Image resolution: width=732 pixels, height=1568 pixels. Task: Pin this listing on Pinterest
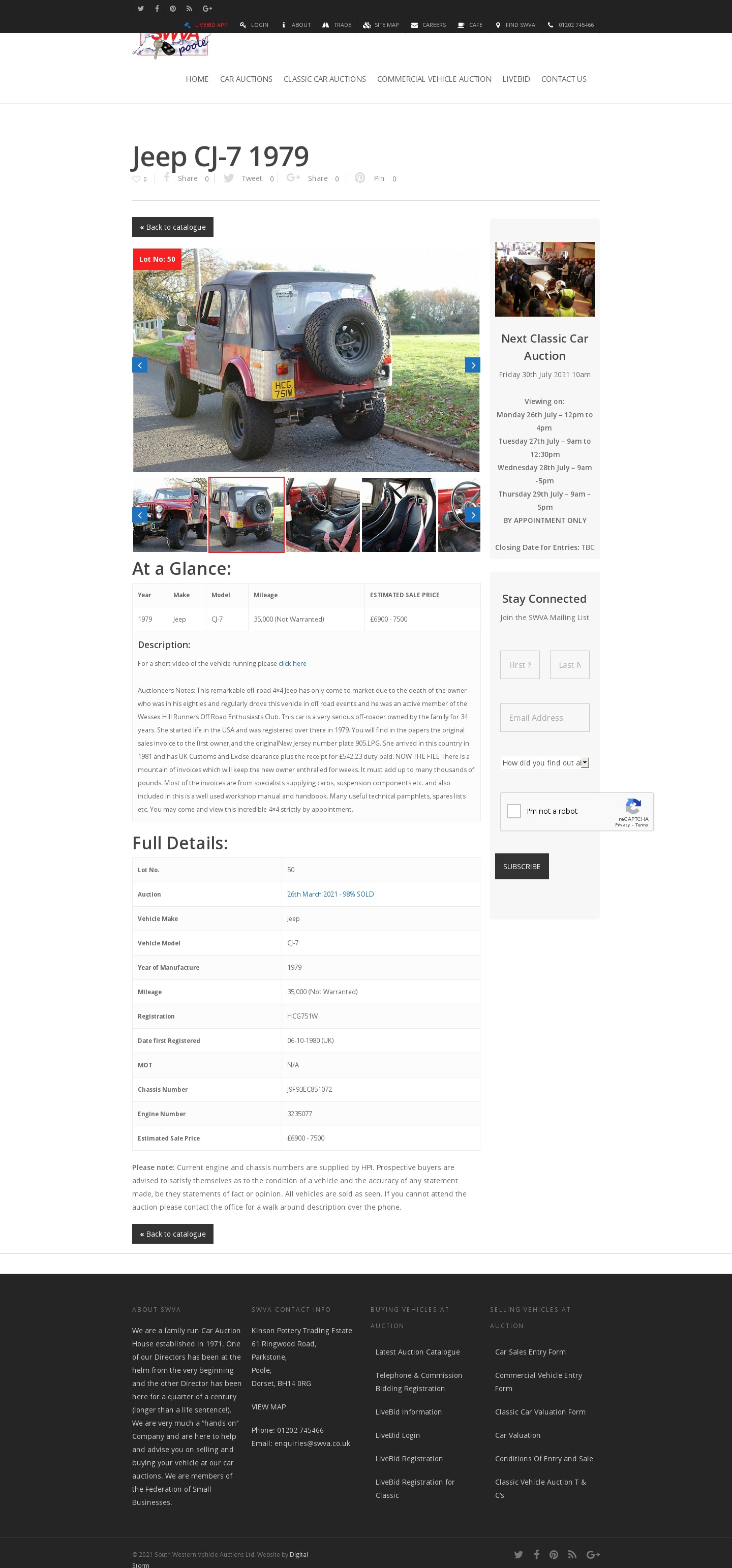coord(378,178)
